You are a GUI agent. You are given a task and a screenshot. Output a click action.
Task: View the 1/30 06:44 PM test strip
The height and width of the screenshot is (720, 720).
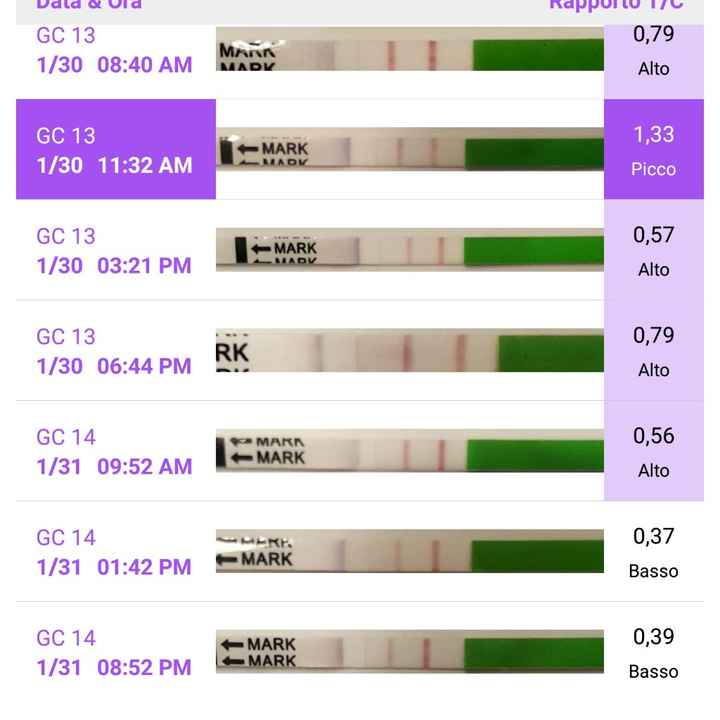point(410,351)
